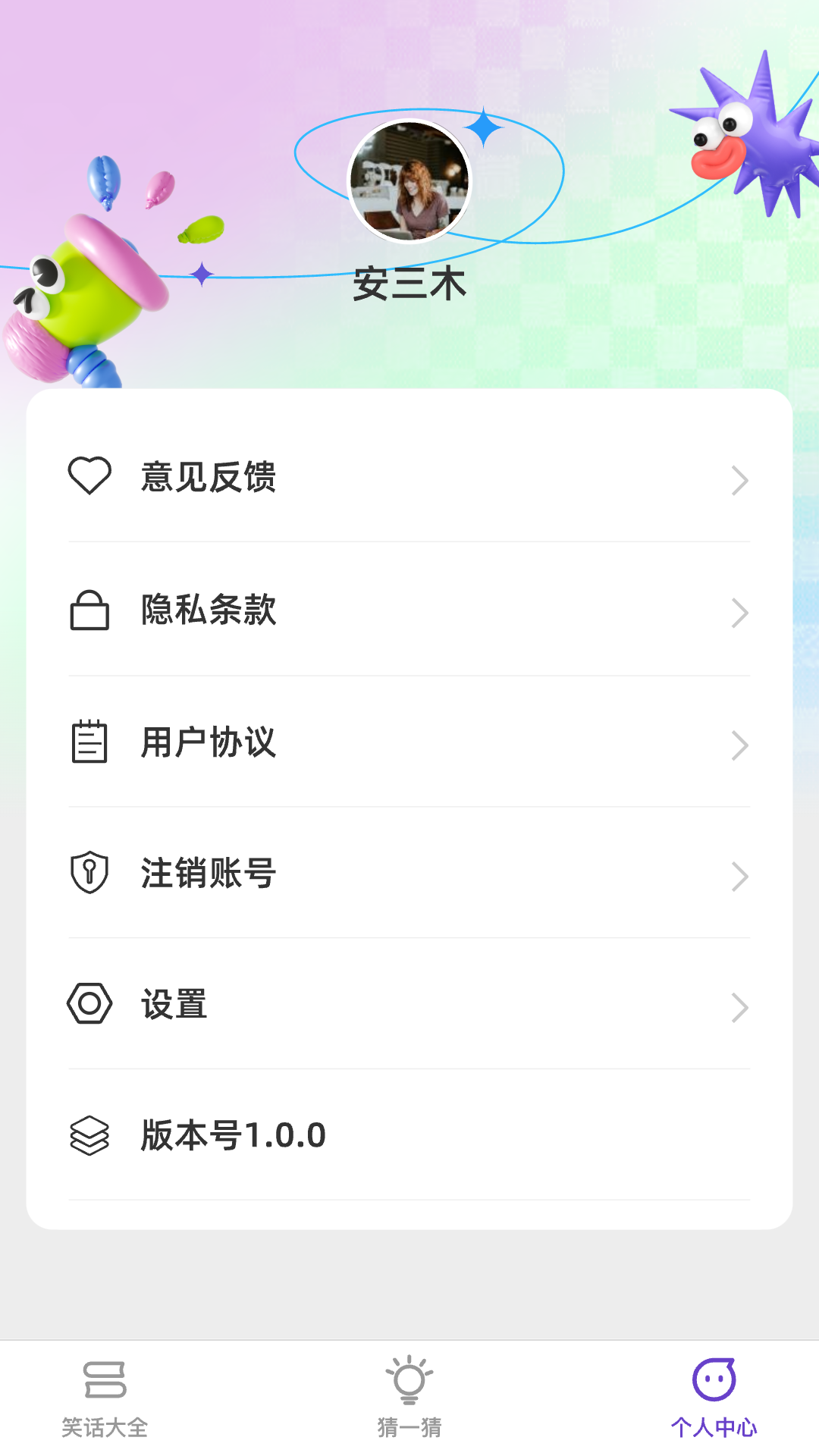Image resolution: width=819 pixels, height=1456 pixels.
Task: View the 用户协议 user agreement
Action: pyautogui.click(x=409, y=743)
